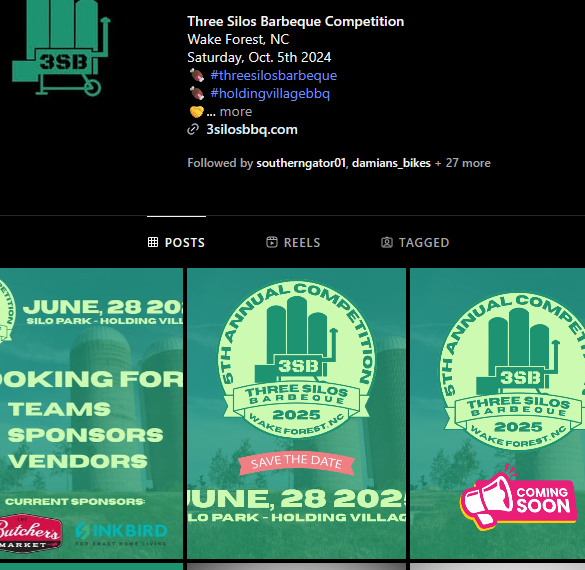View the 27 more followers list

(x=468, y=163)
